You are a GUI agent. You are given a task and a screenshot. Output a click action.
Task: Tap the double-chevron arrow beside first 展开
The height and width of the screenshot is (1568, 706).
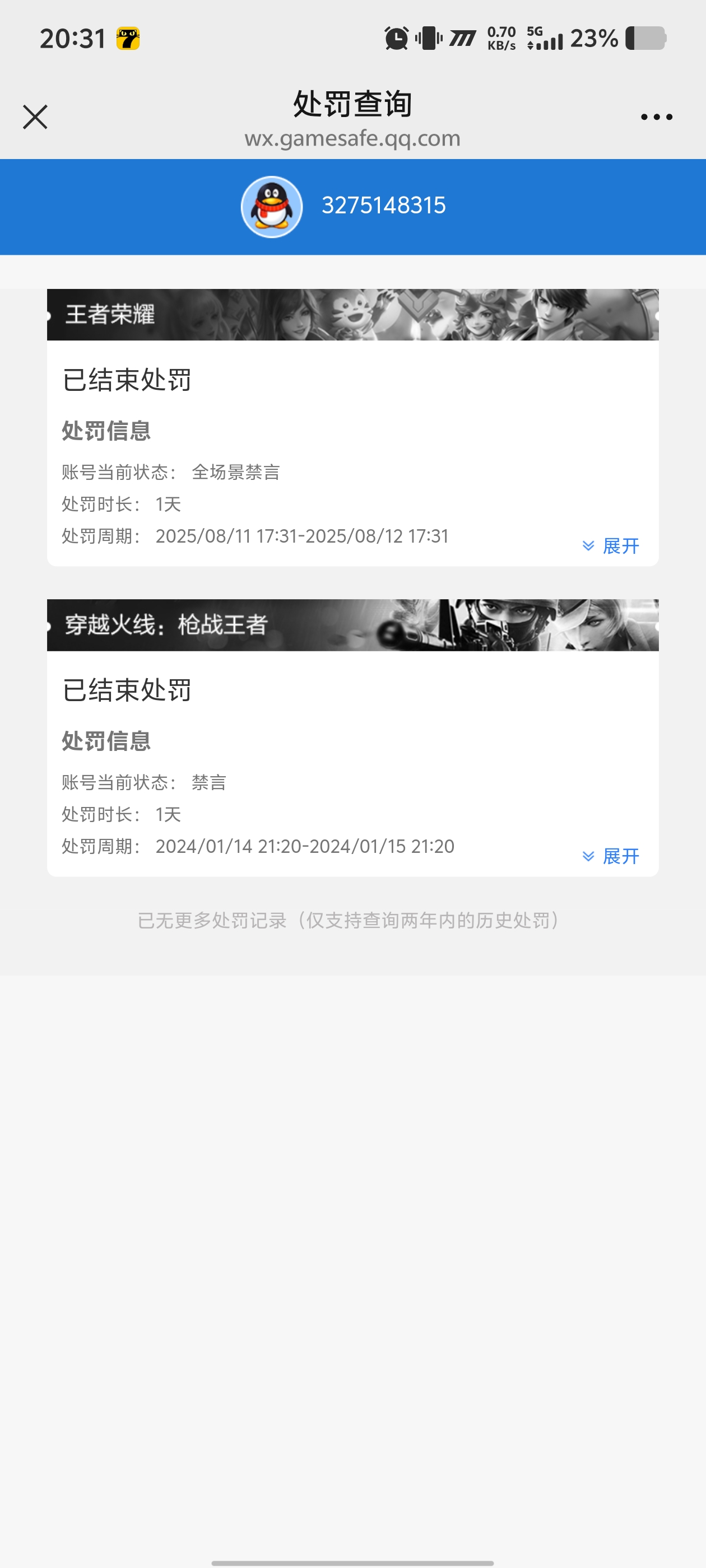tap(588, 546)
